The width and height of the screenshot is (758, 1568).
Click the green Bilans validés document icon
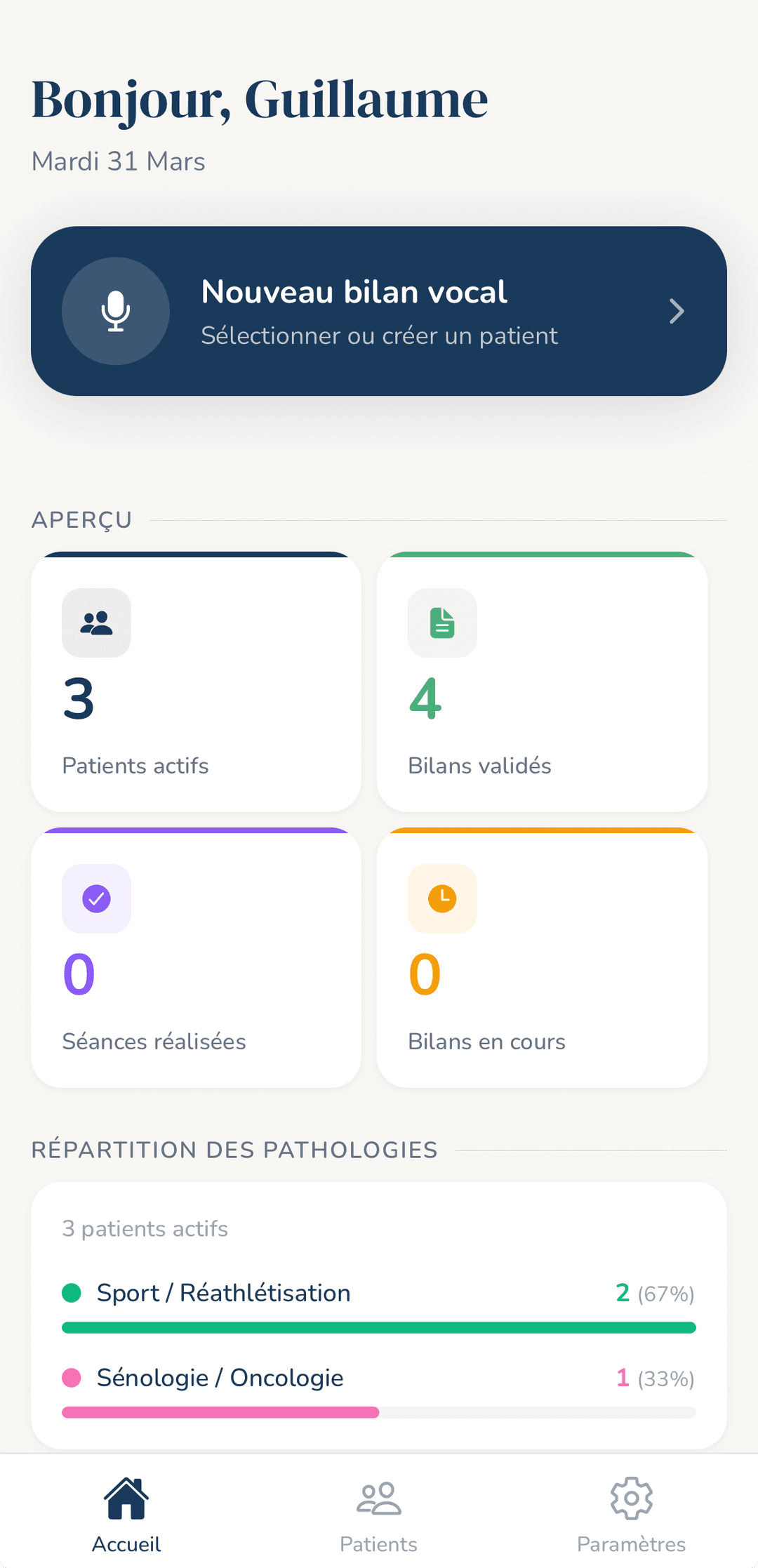(x=441, y=623)
